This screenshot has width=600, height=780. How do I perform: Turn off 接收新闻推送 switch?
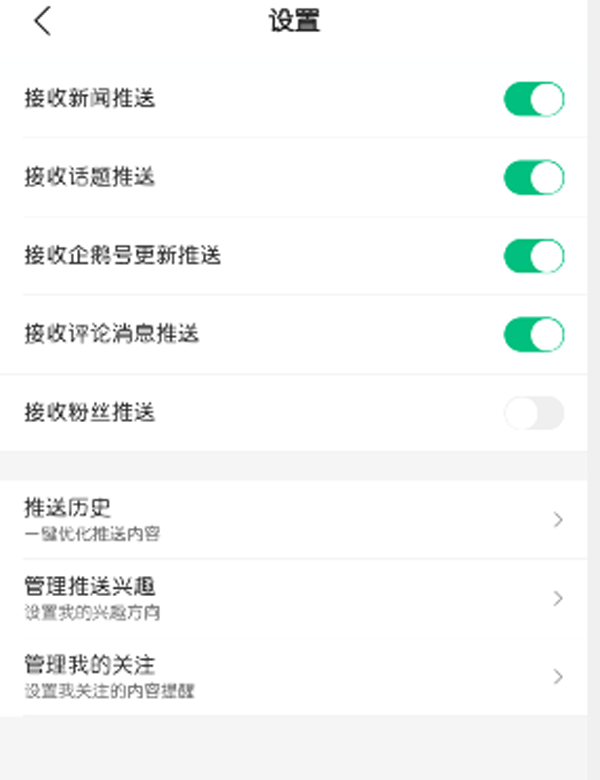pos(534,99)
